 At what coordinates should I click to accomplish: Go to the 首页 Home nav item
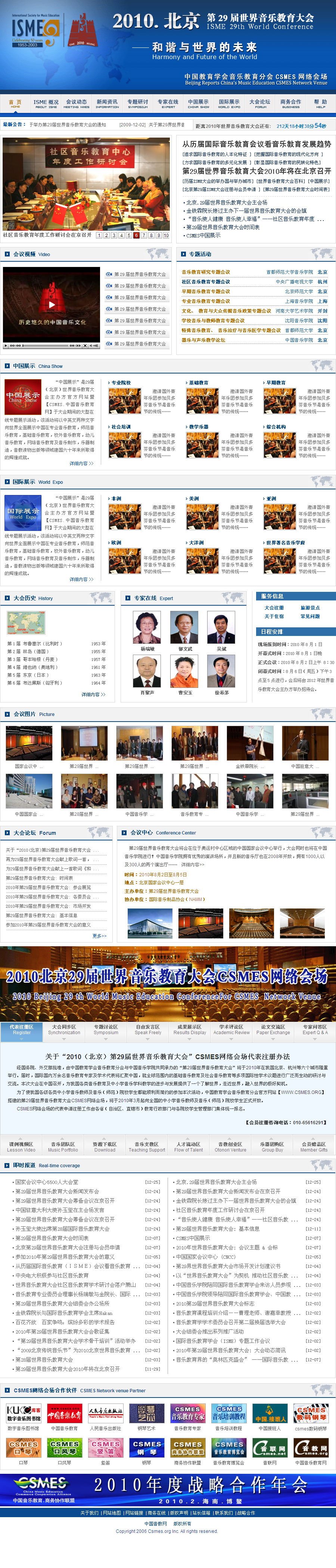pos(15,104)
